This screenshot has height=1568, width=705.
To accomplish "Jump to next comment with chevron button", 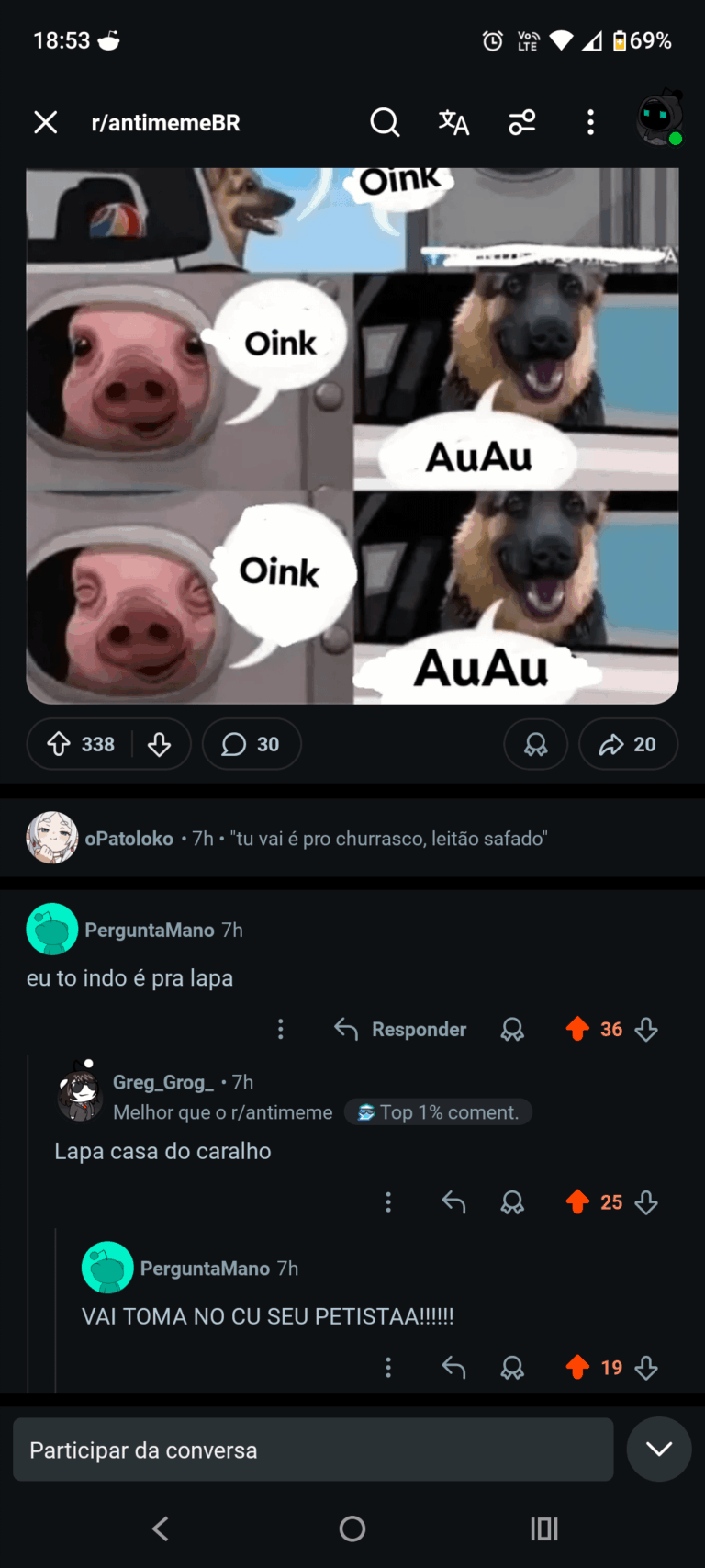I will tap(658, 1450).
